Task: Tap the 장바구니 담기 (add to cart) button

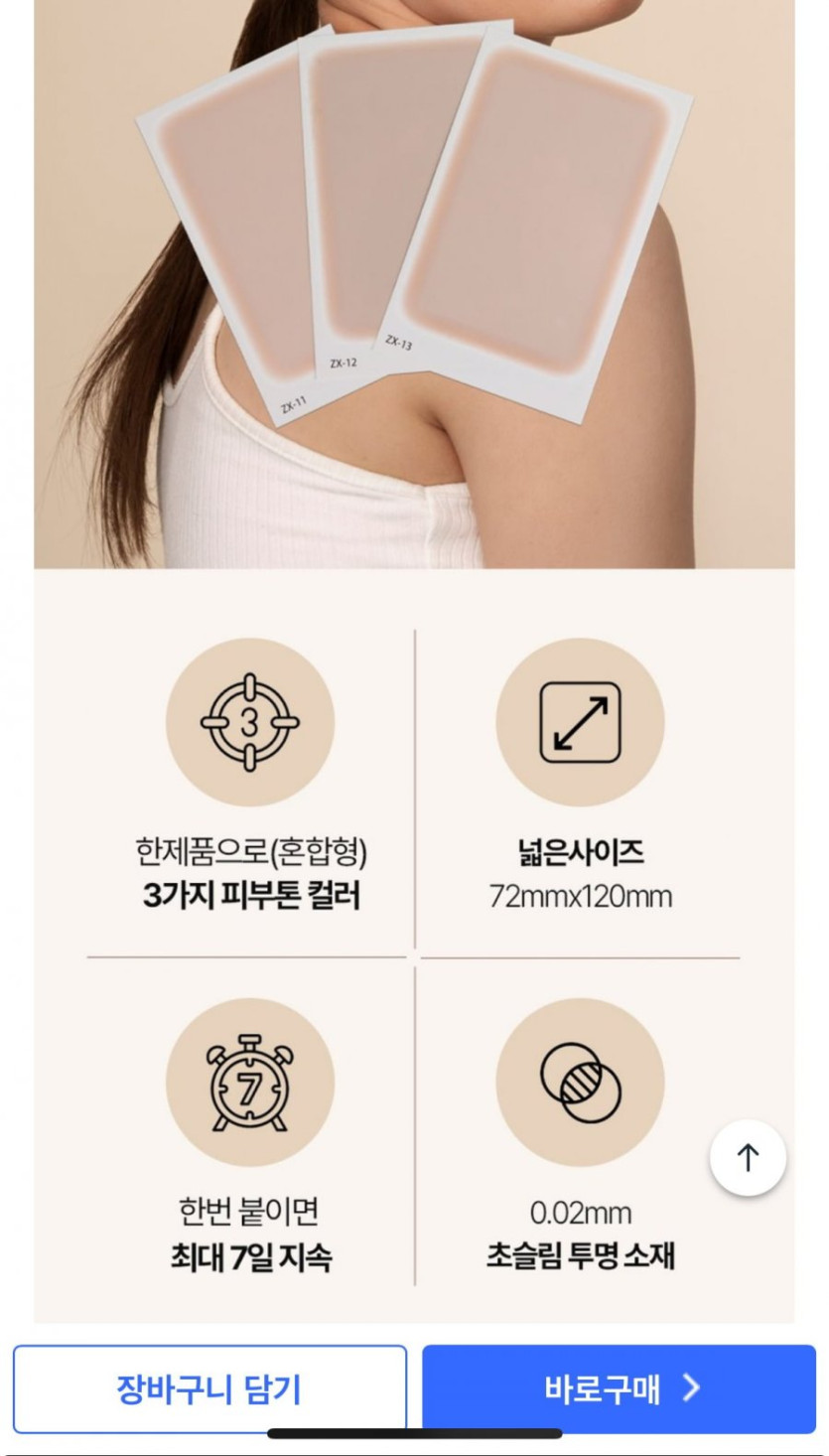Action: point(209,1387)
